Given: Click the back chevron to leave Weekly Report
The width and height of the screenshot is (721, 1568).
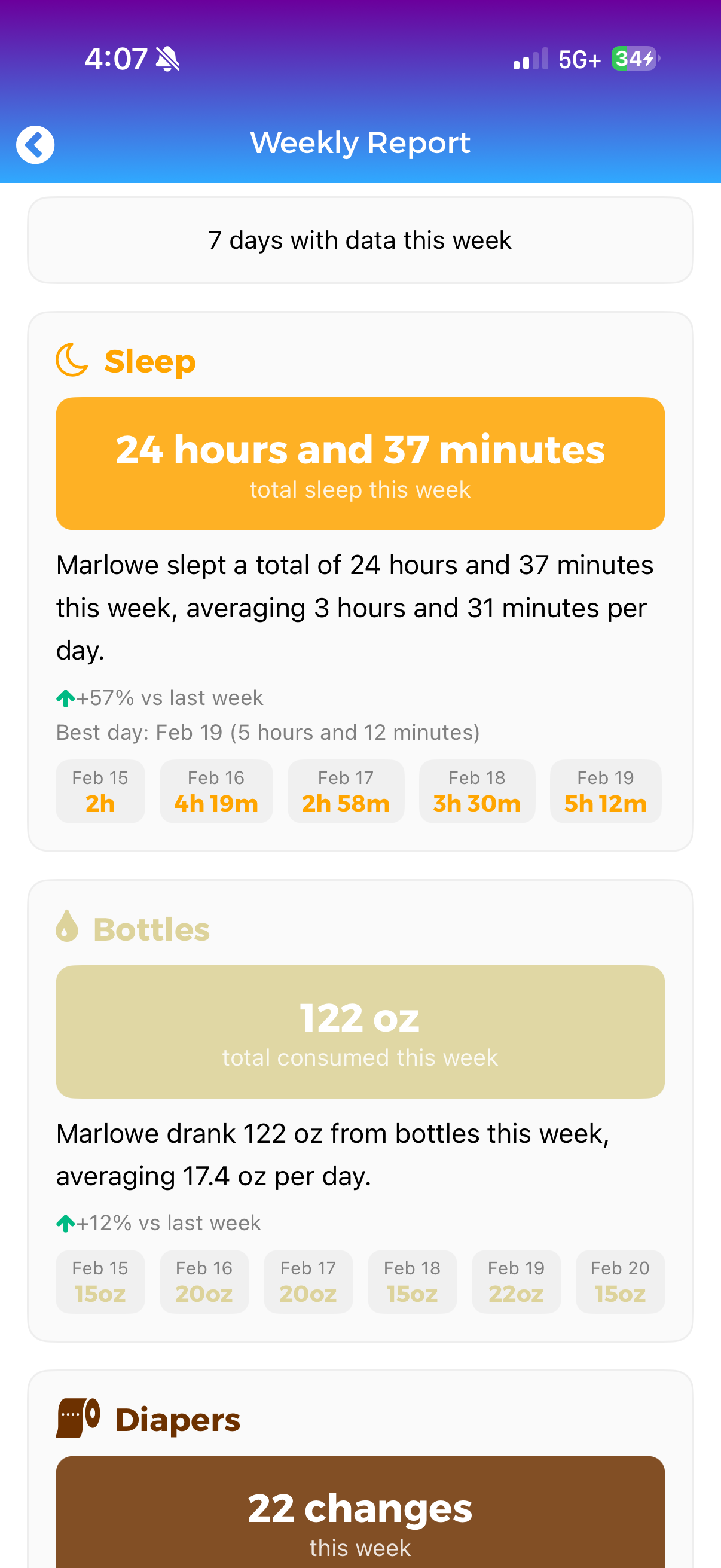Looking at the screenshot, I should [35, 144].
